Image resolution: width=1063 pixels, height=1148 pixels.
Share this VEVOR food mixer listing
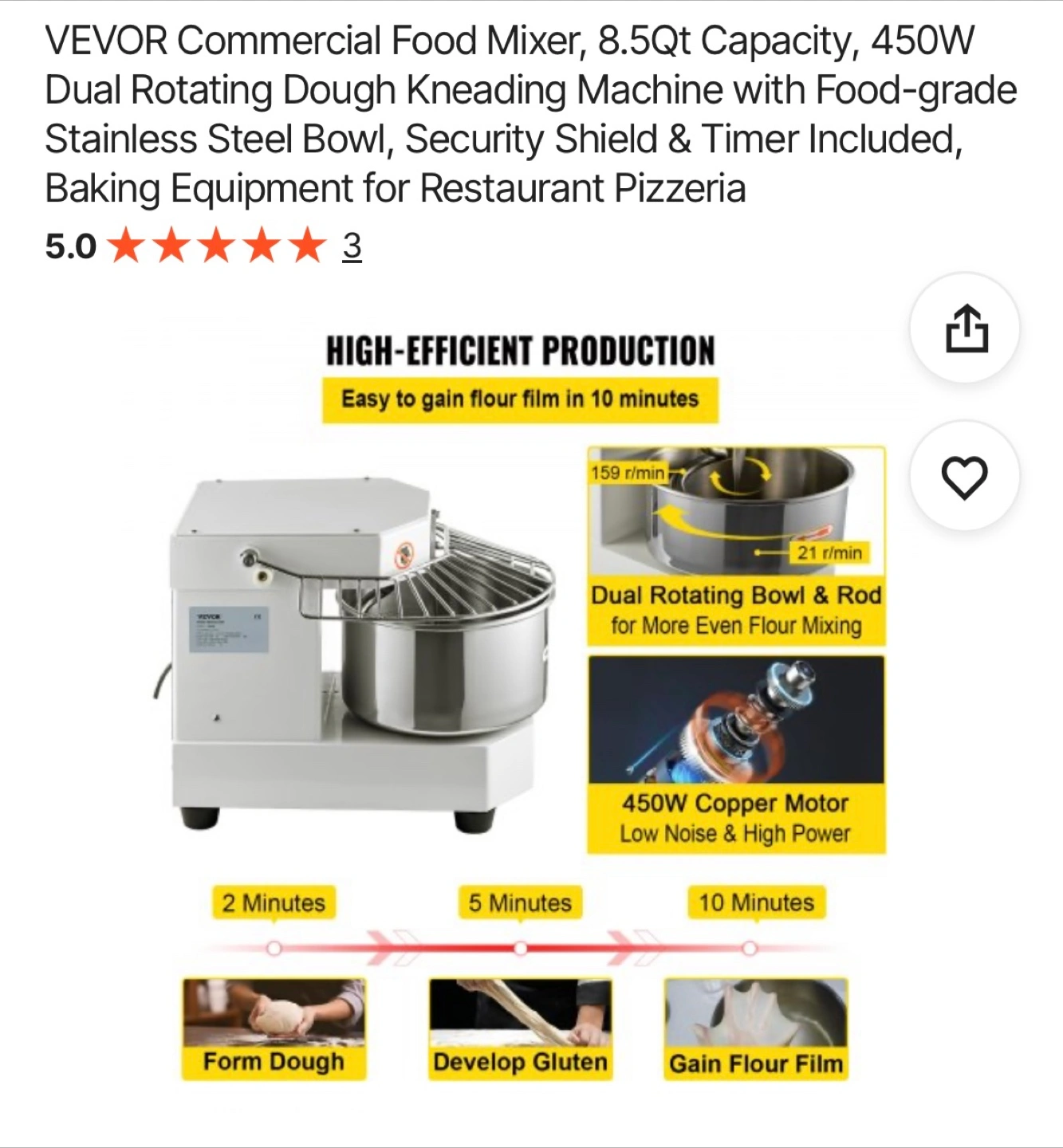pos(965,328)
